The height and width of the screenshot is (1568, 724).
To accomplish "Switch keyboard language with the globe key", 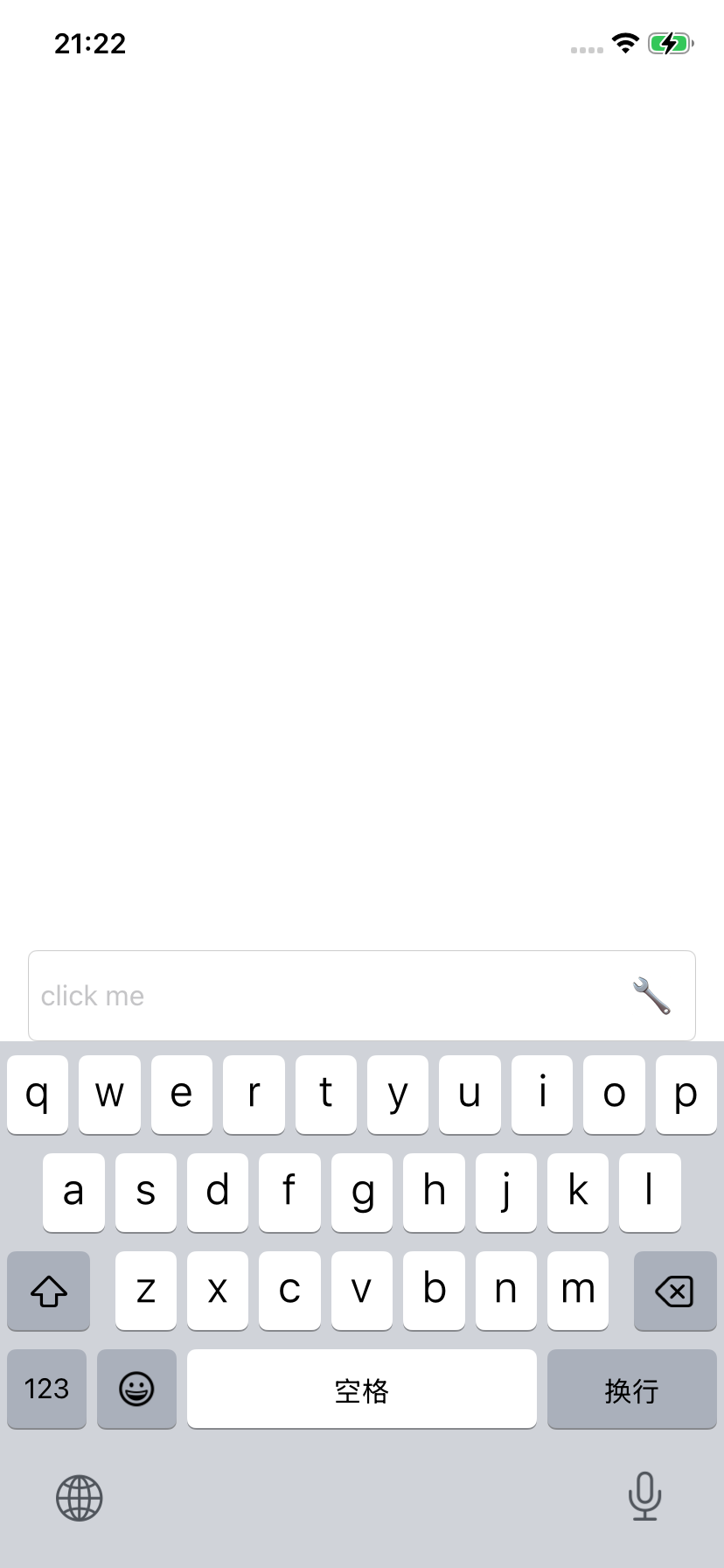I will click(80, 1498).
